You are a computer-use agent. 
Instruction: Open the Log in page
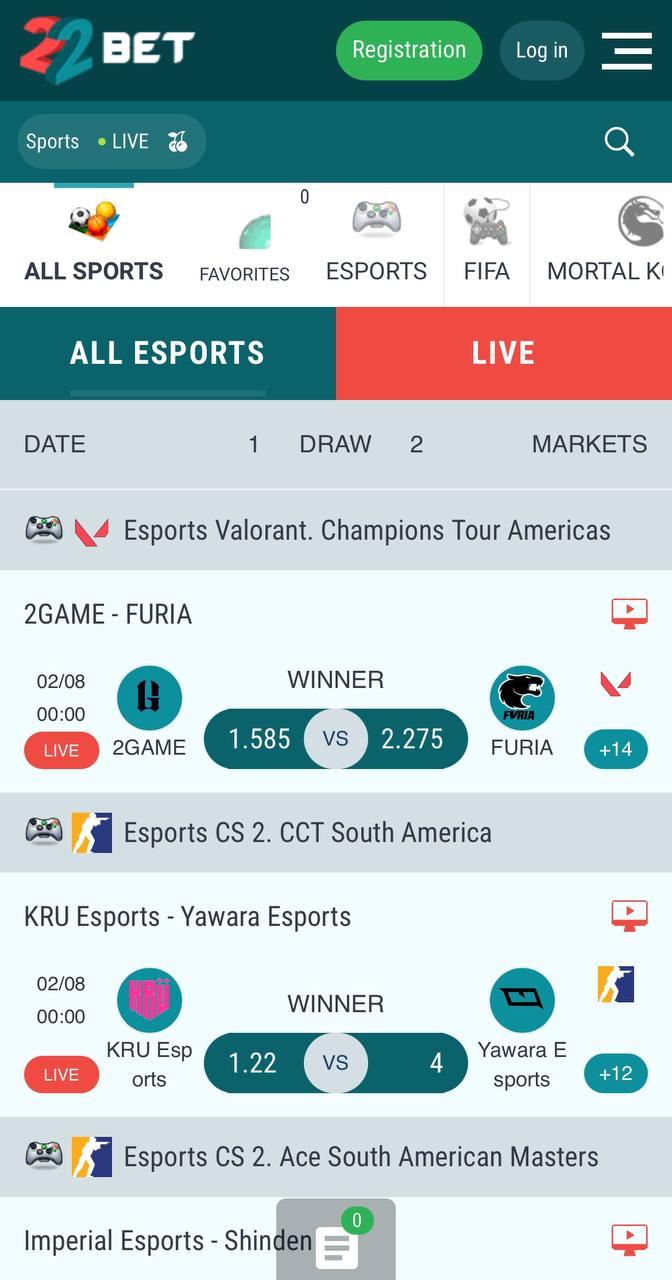click(x=541, y=50)
